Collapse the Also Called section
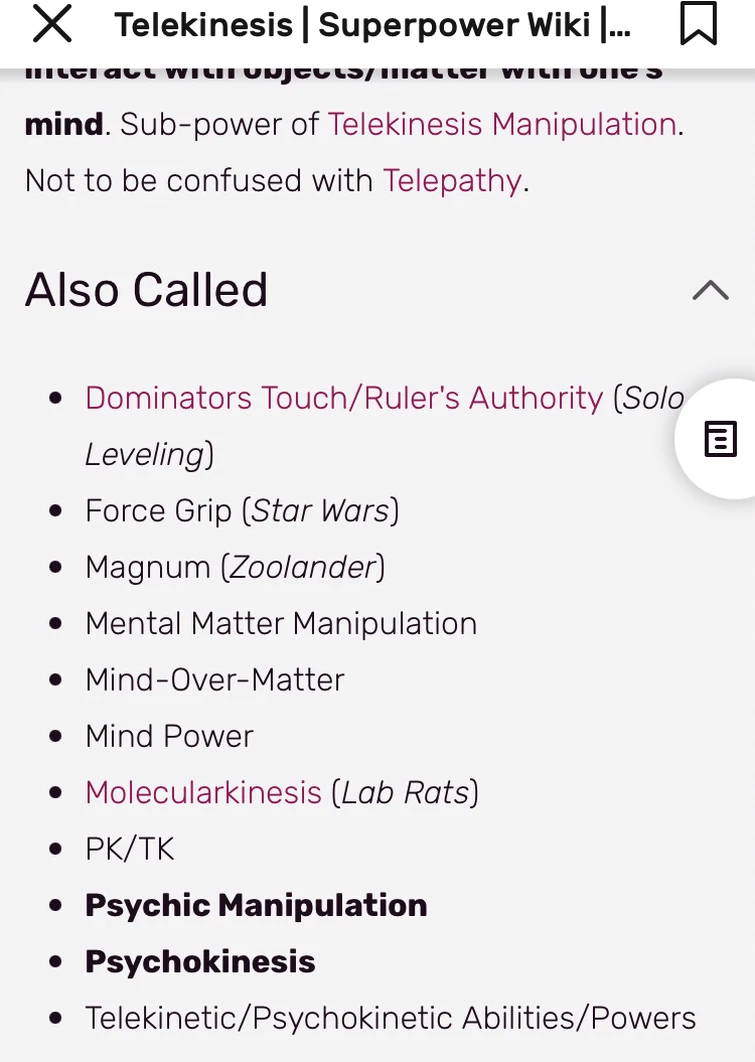The height and width of the screenshot is (1062, 755). point(710,290)
